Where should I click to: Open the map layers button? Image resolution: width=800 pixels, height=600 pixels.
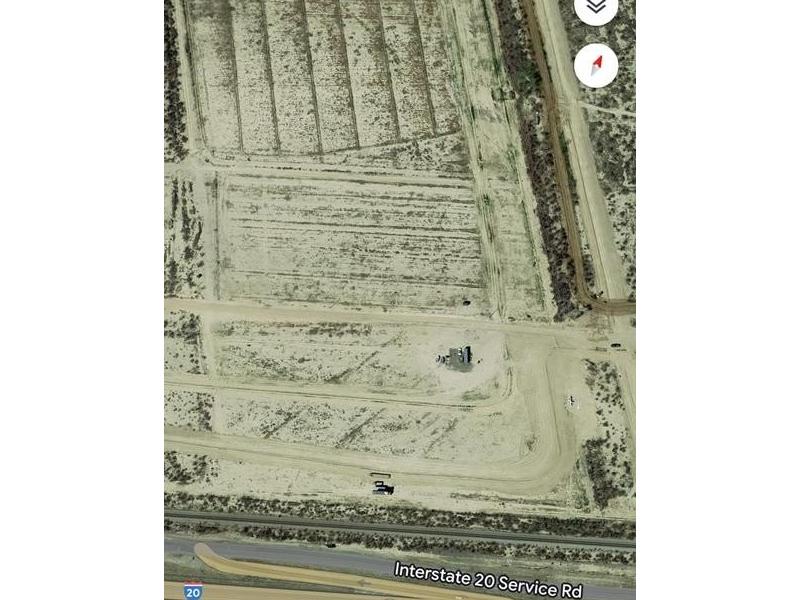[596, 8]
